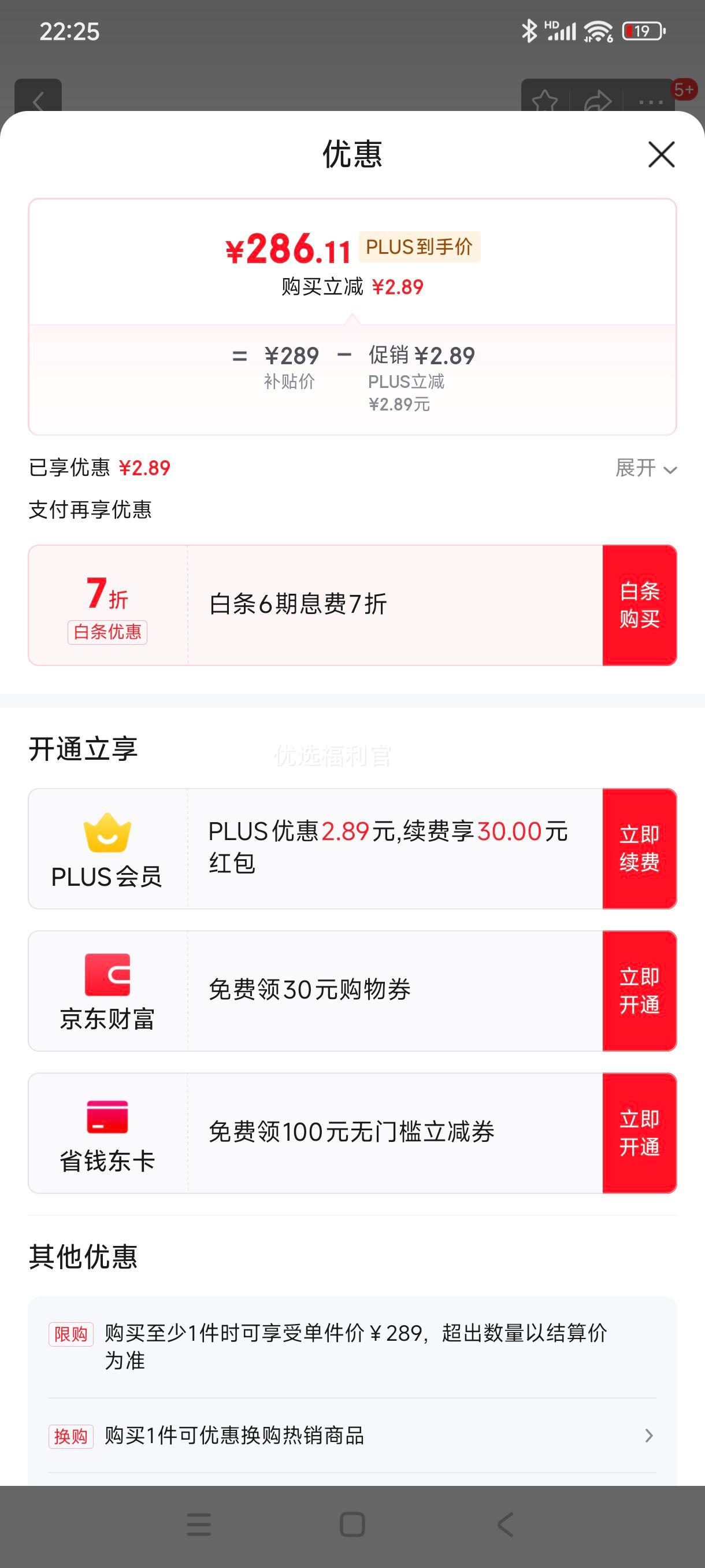Expand the 已享优惠 details with 展开

(646, 468)
